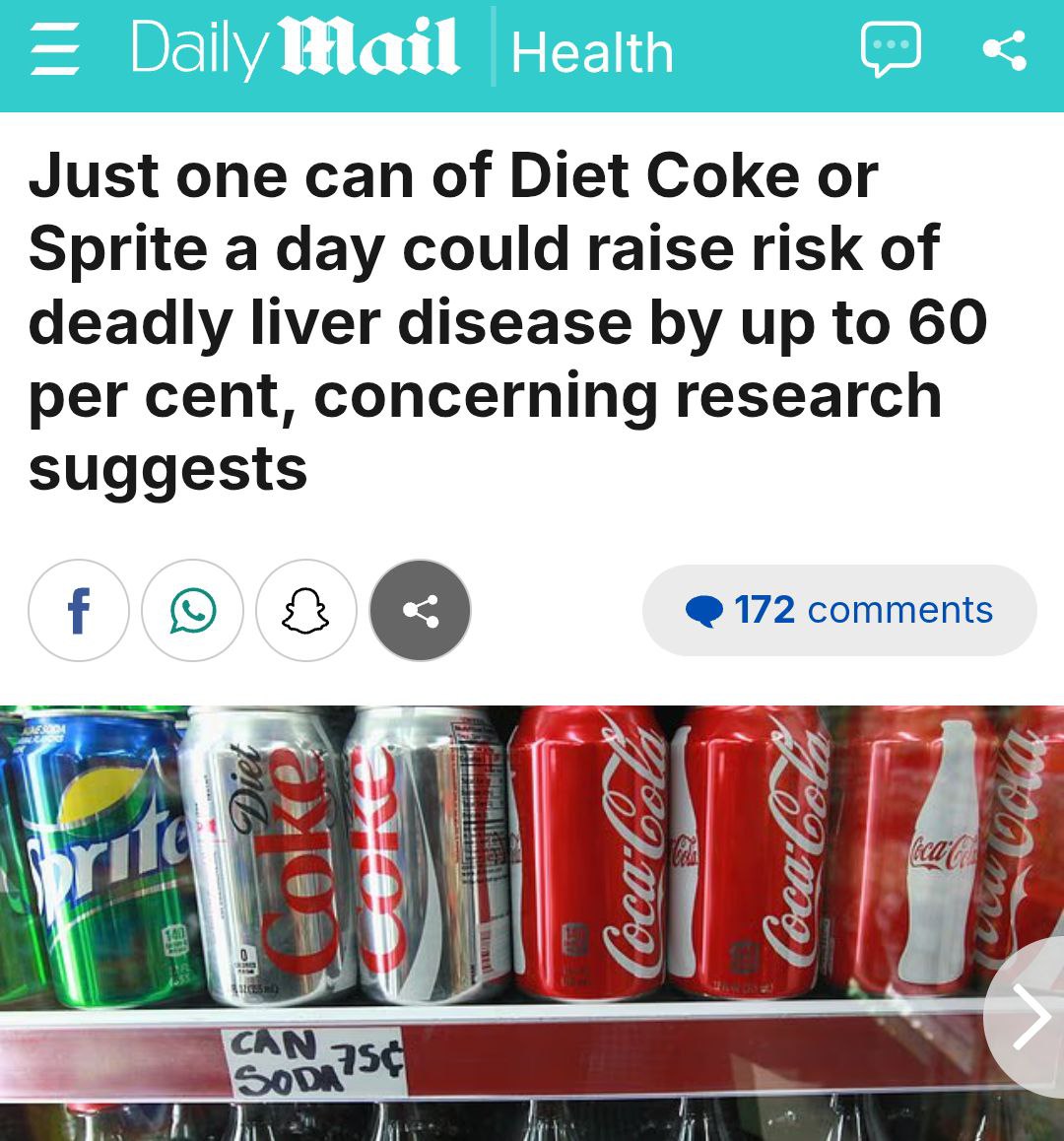Share the article on Facebook
The image size is (1064, 1141).
(x=79, y=610)
